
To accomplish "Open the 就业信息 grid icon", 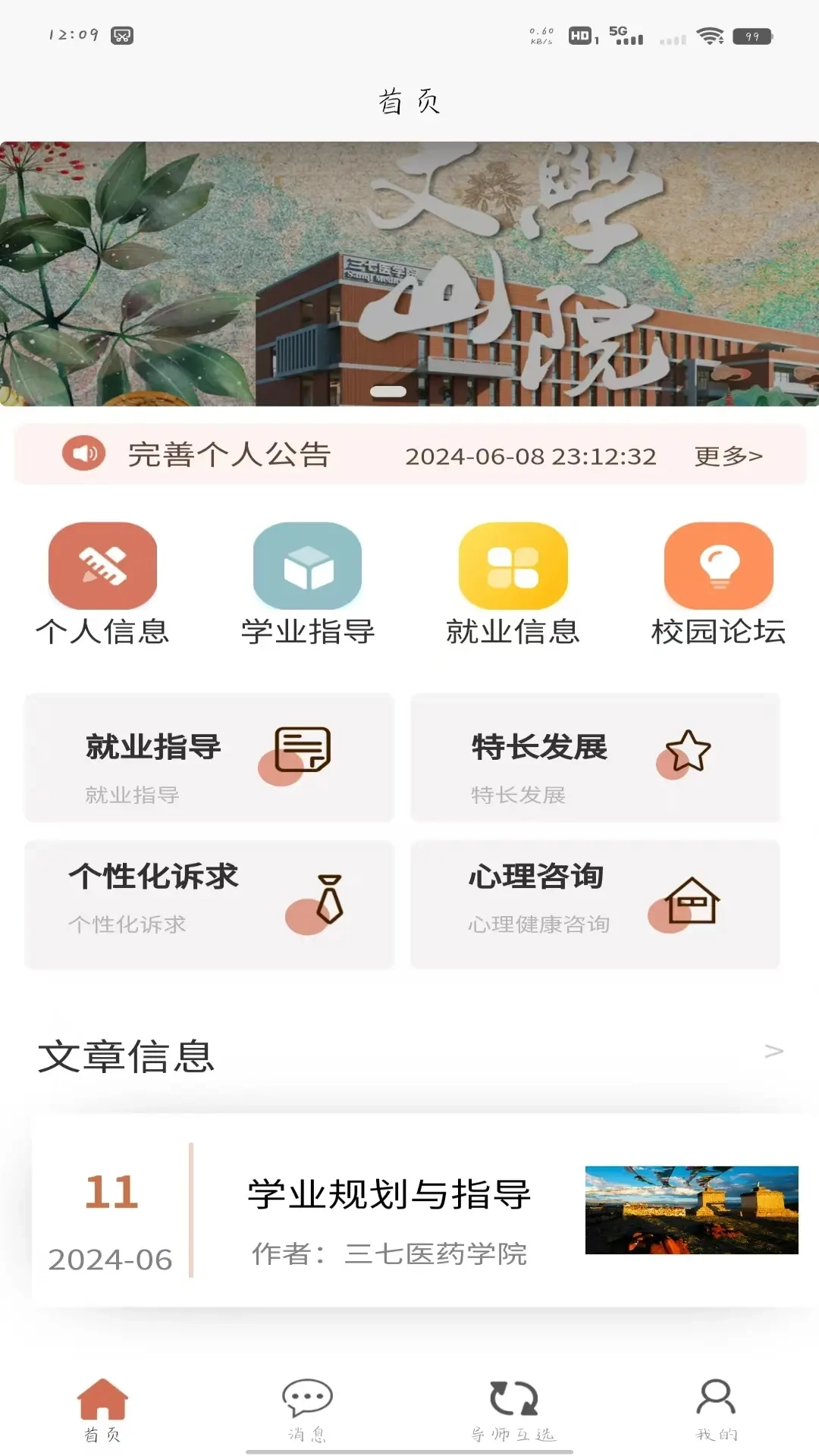I will coord(512,565).
